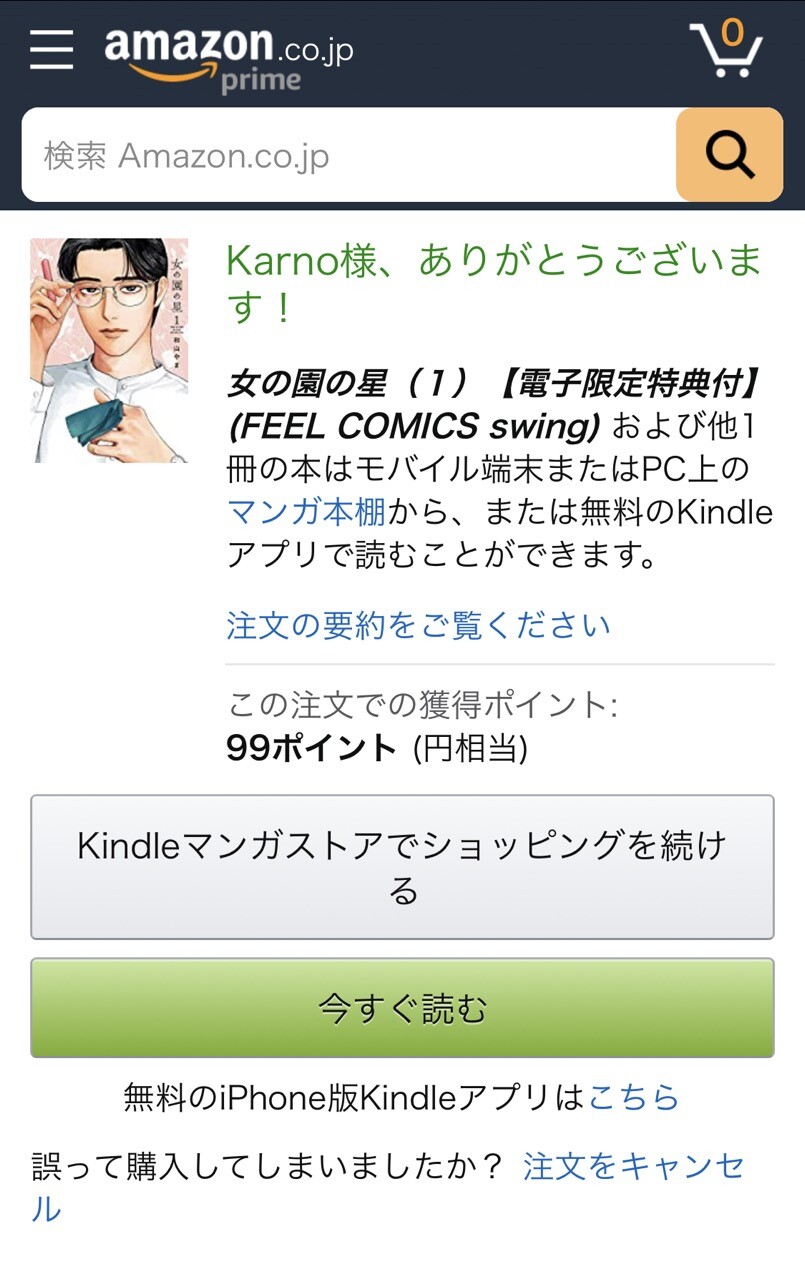Viewport: 805px width, 1280px height.
Task: Tap the magnifier search button
Action: 729,155
